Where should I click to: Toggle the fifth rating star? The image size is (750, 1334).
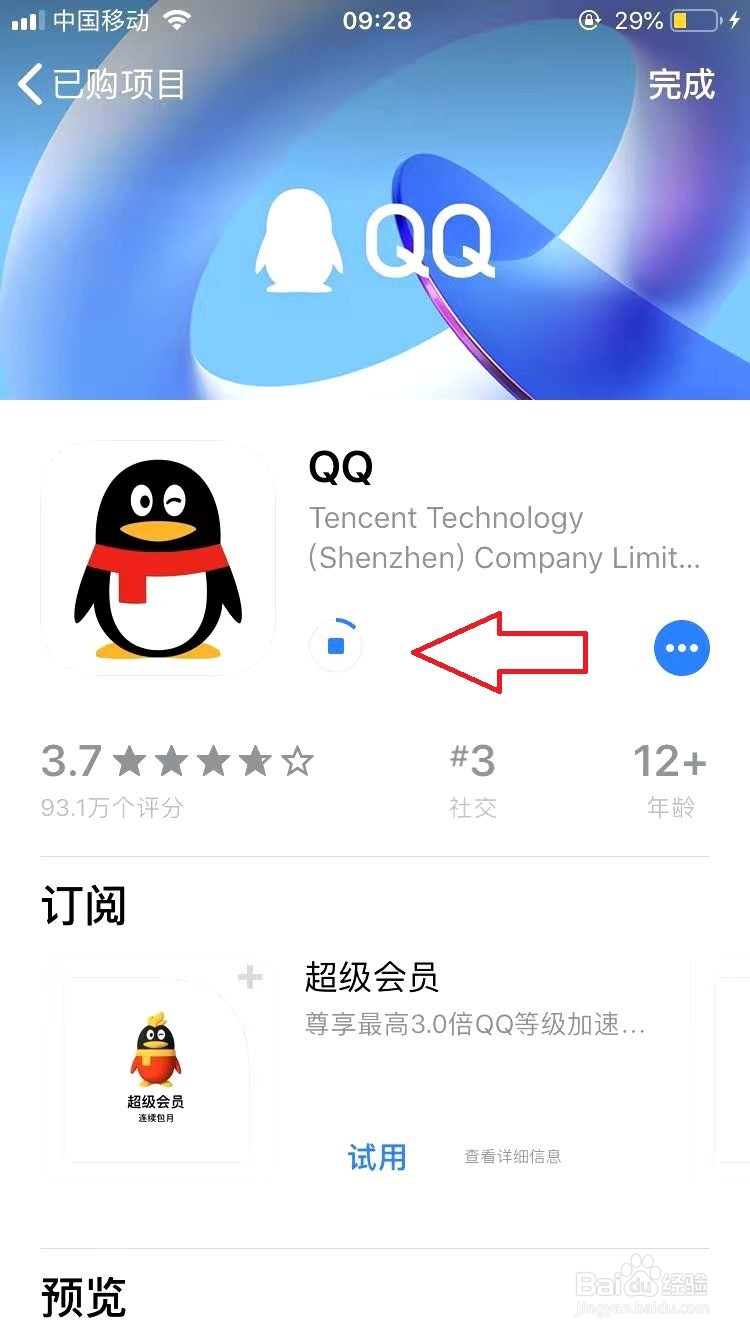(x=295, y=762)
